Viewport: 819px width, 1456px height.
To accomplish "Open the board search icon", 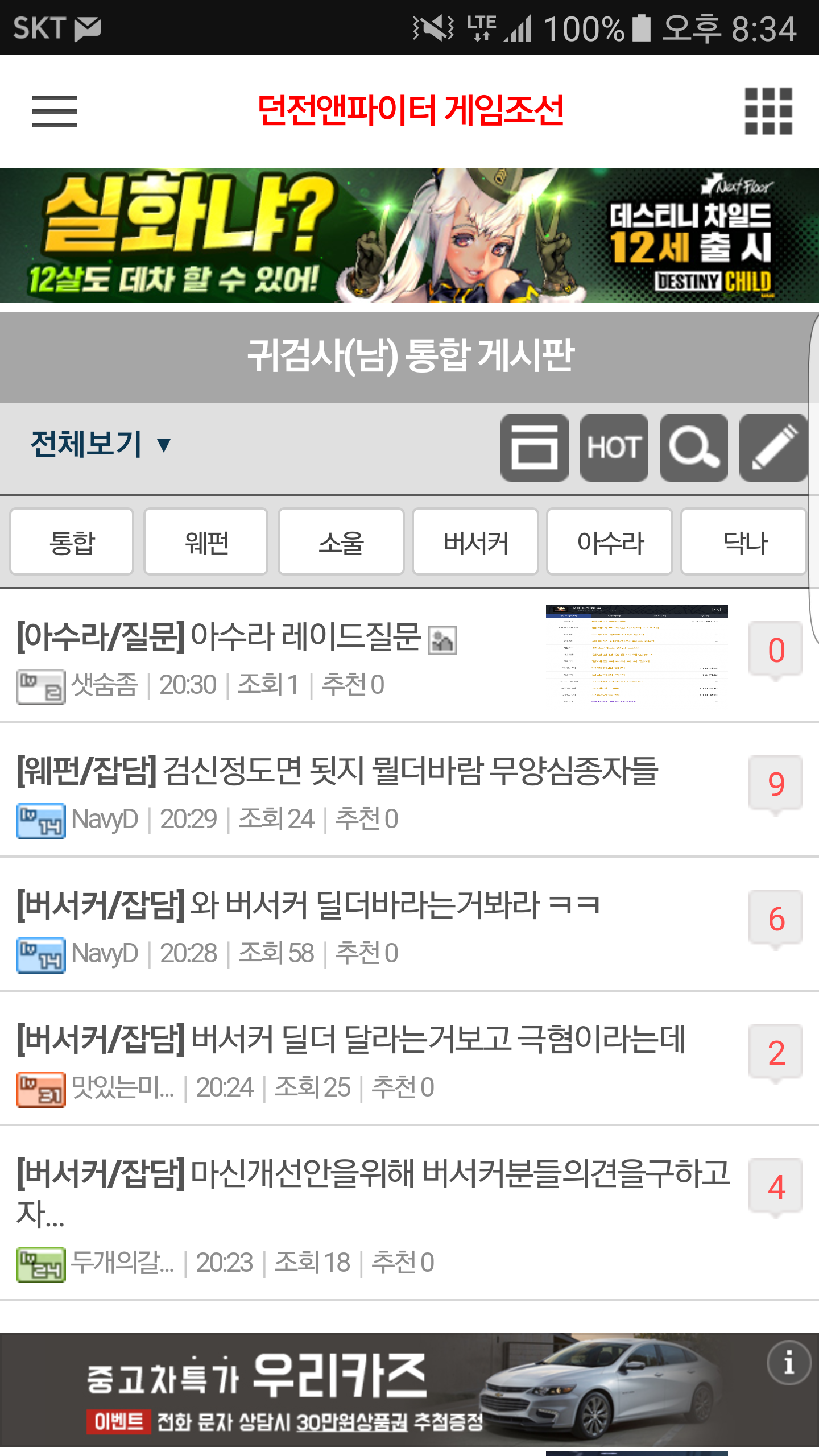I will pyautogui.click(x=693, y=448).
